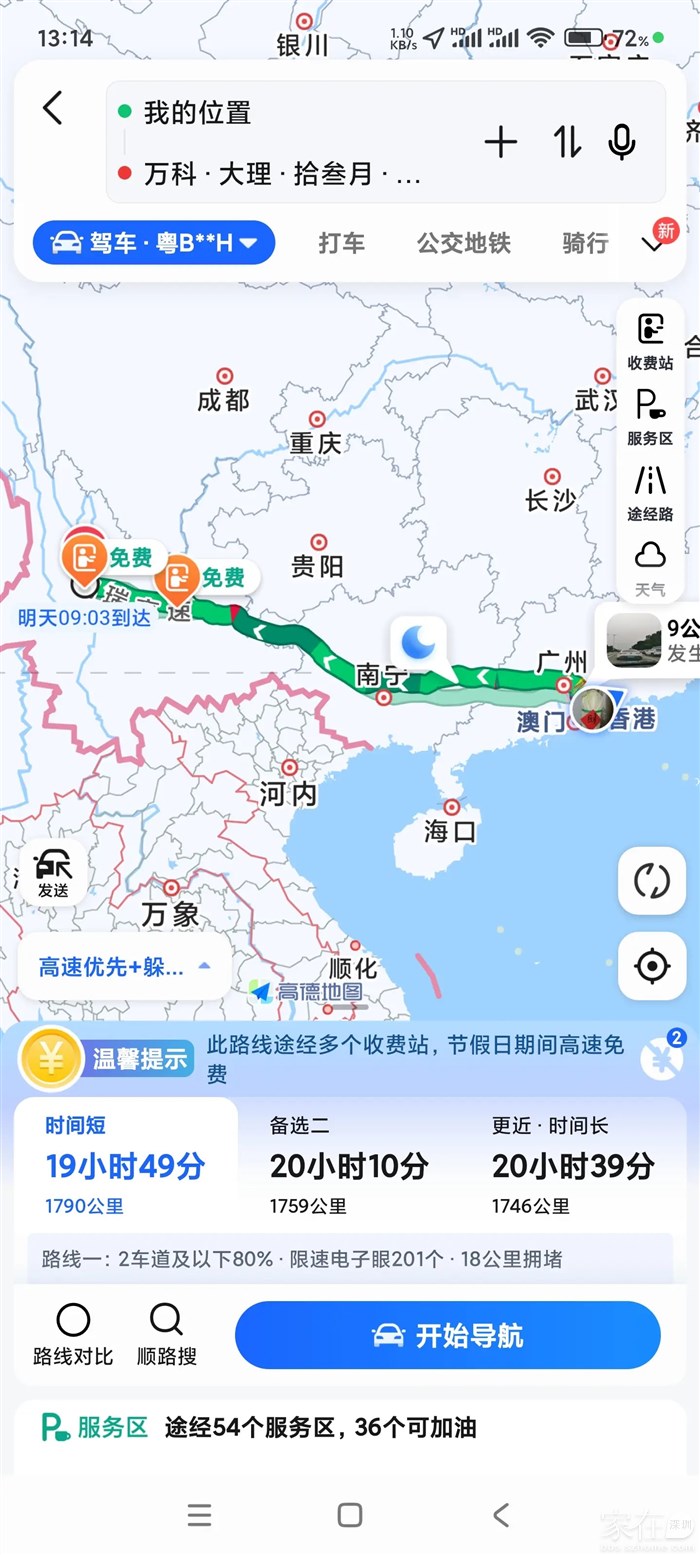Switch to the 公交地铁 tab
The width and height of the screenshot is (700, 1555).
[464, 243]
